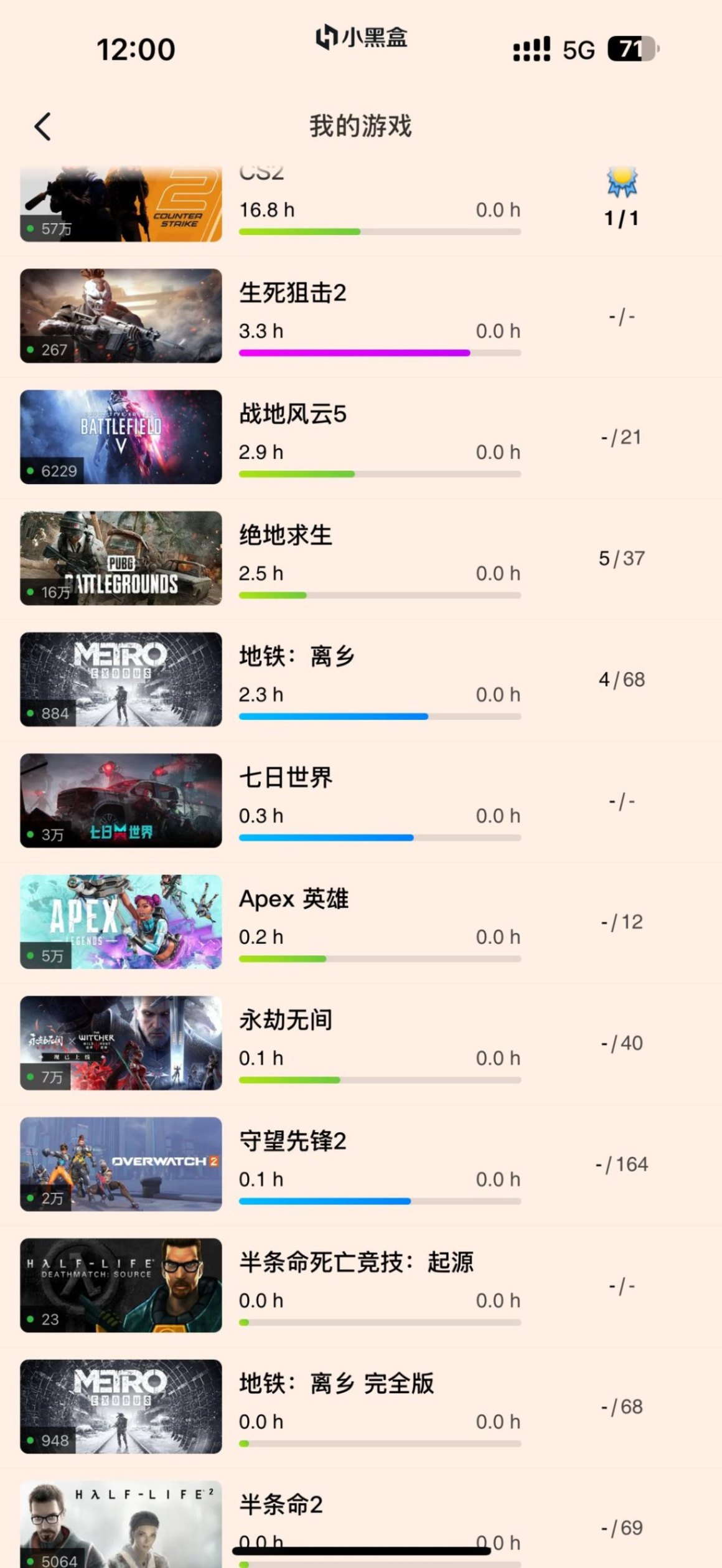The height and width of the screenshot is (1568, 722).
Task: Open 守望先锋2 game details
Action: coord(361,1164)
